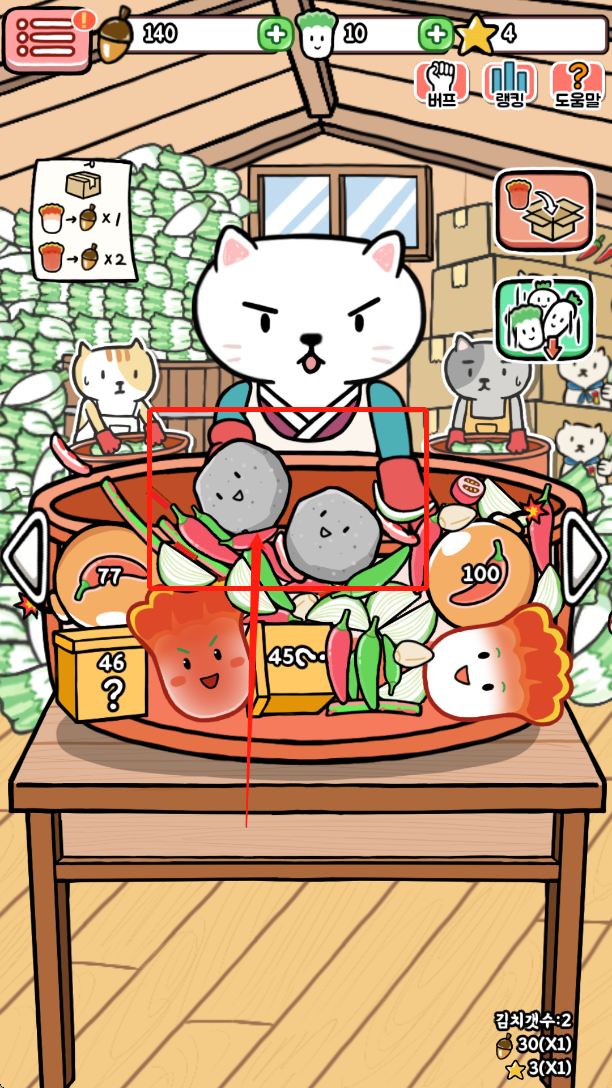Image resolution: width=612 pixels, height=1088 pixels.
Task: Tap the mystery box labeled 46
Action: (x=100, y=675)
